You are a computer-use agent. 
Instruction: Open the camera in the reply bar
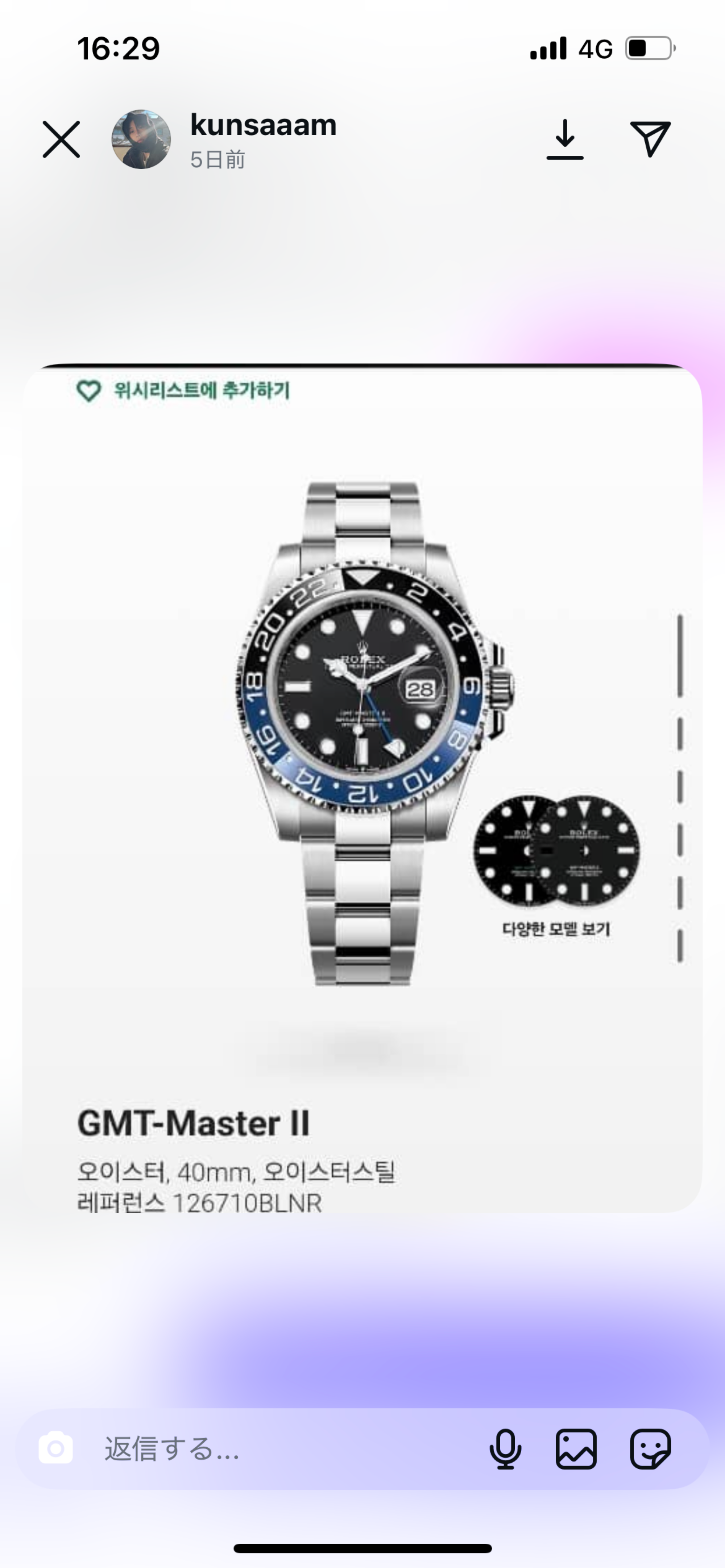[56, 1448]
